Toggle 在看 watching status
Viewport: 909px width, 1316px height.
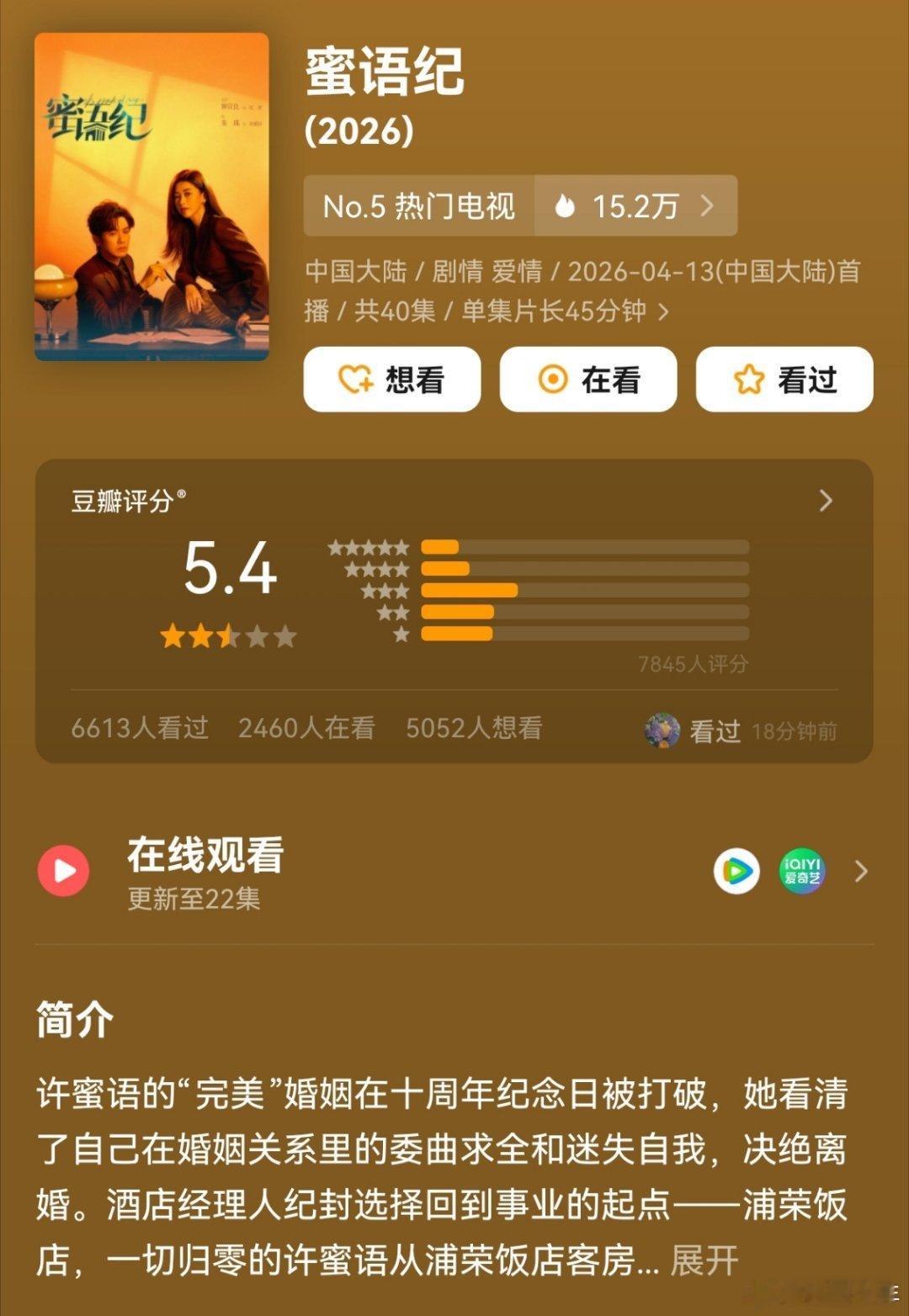point(589,379)
